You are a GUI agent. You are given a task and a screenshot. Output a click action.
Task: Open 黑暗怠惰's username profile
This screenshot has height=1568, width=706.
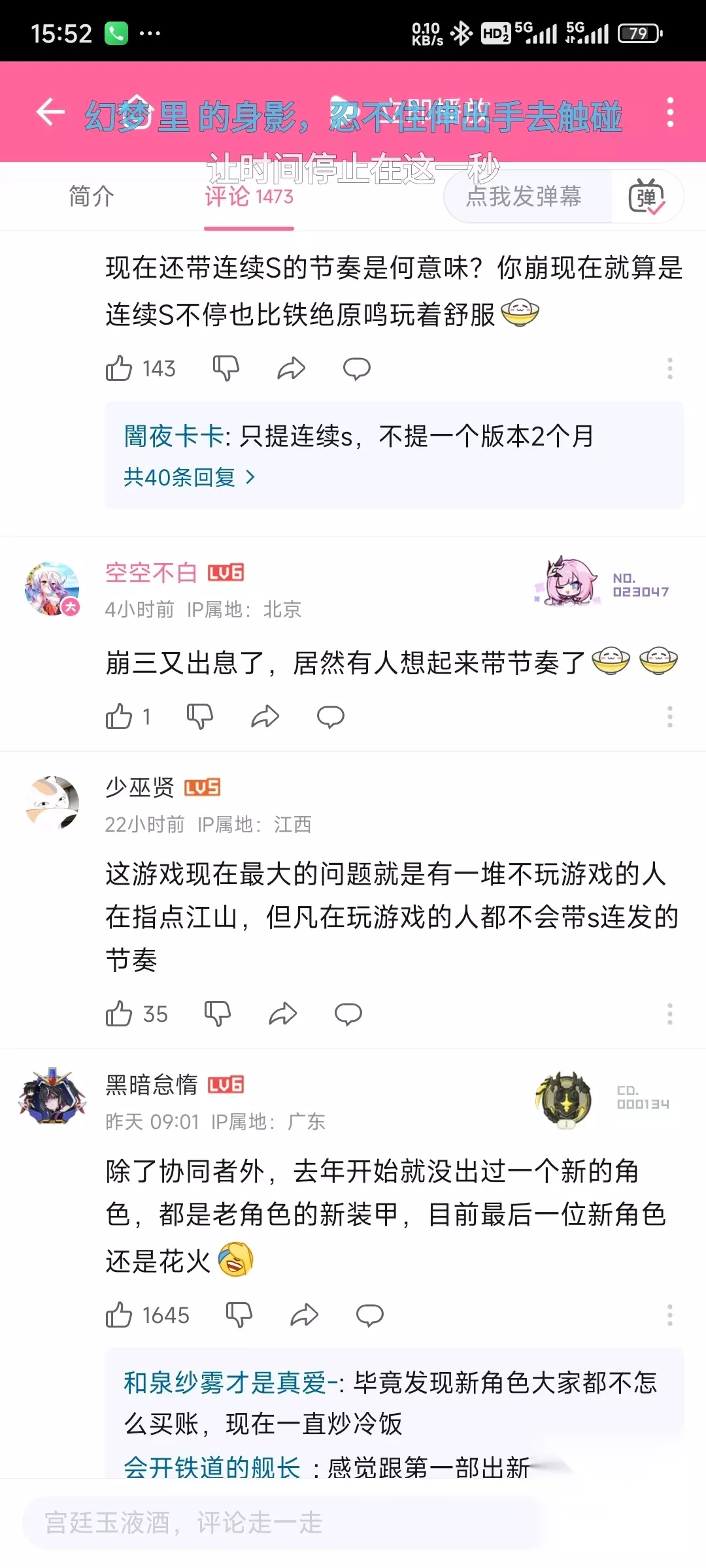coord(152,1085)
